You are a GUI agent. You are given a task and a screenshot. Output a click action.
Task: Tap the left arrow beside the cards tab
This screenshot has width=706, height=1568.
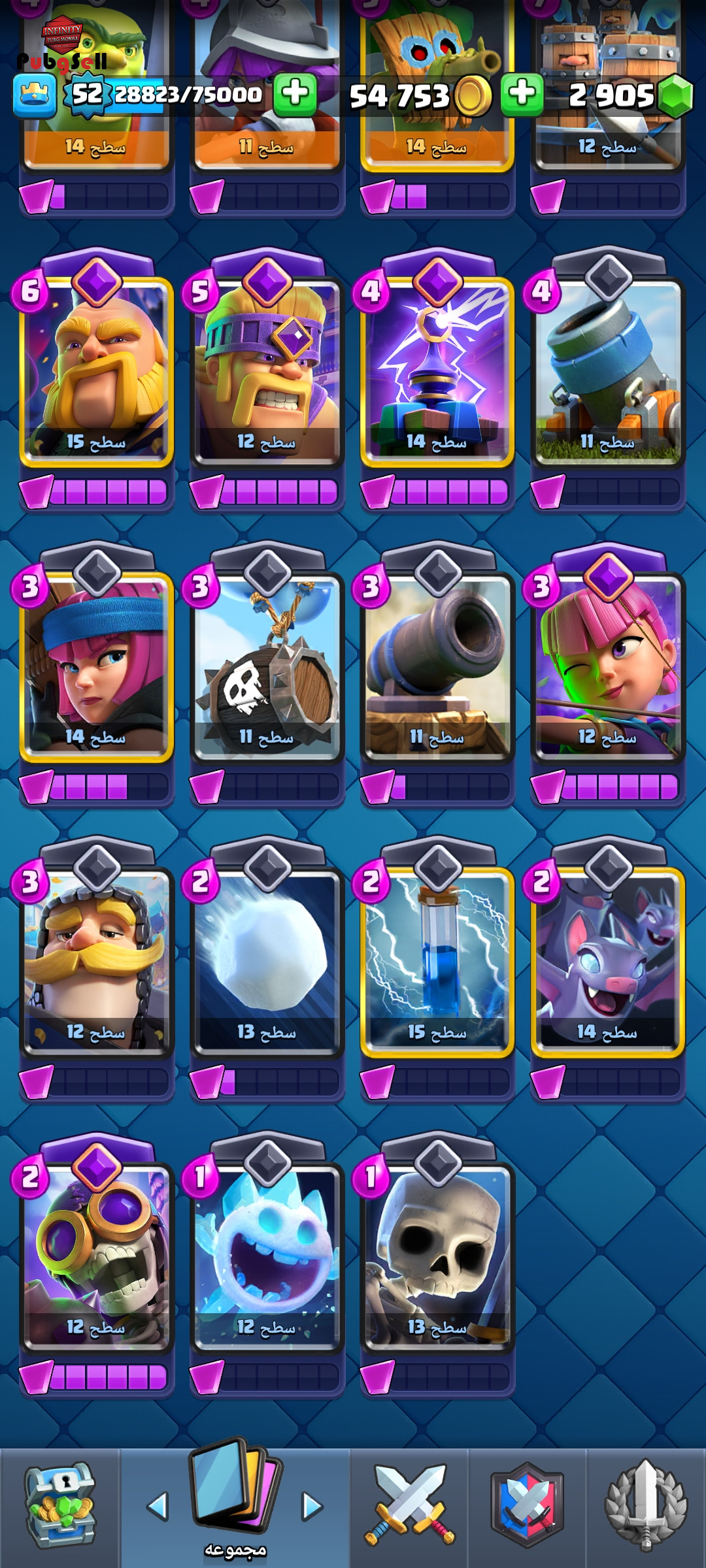(x=158, y=1506)
